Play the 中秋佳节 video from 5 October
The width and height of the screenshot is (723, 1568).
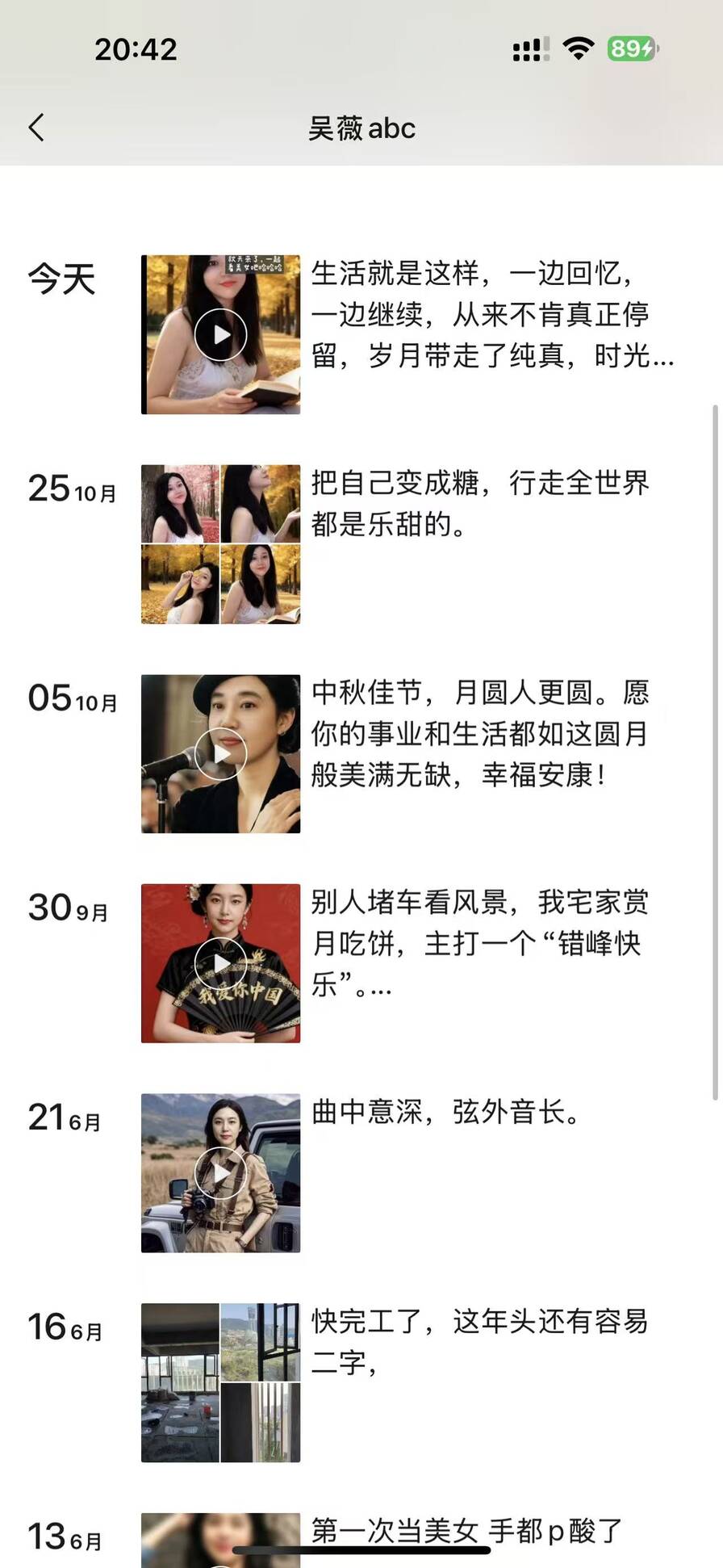[220, 753]
